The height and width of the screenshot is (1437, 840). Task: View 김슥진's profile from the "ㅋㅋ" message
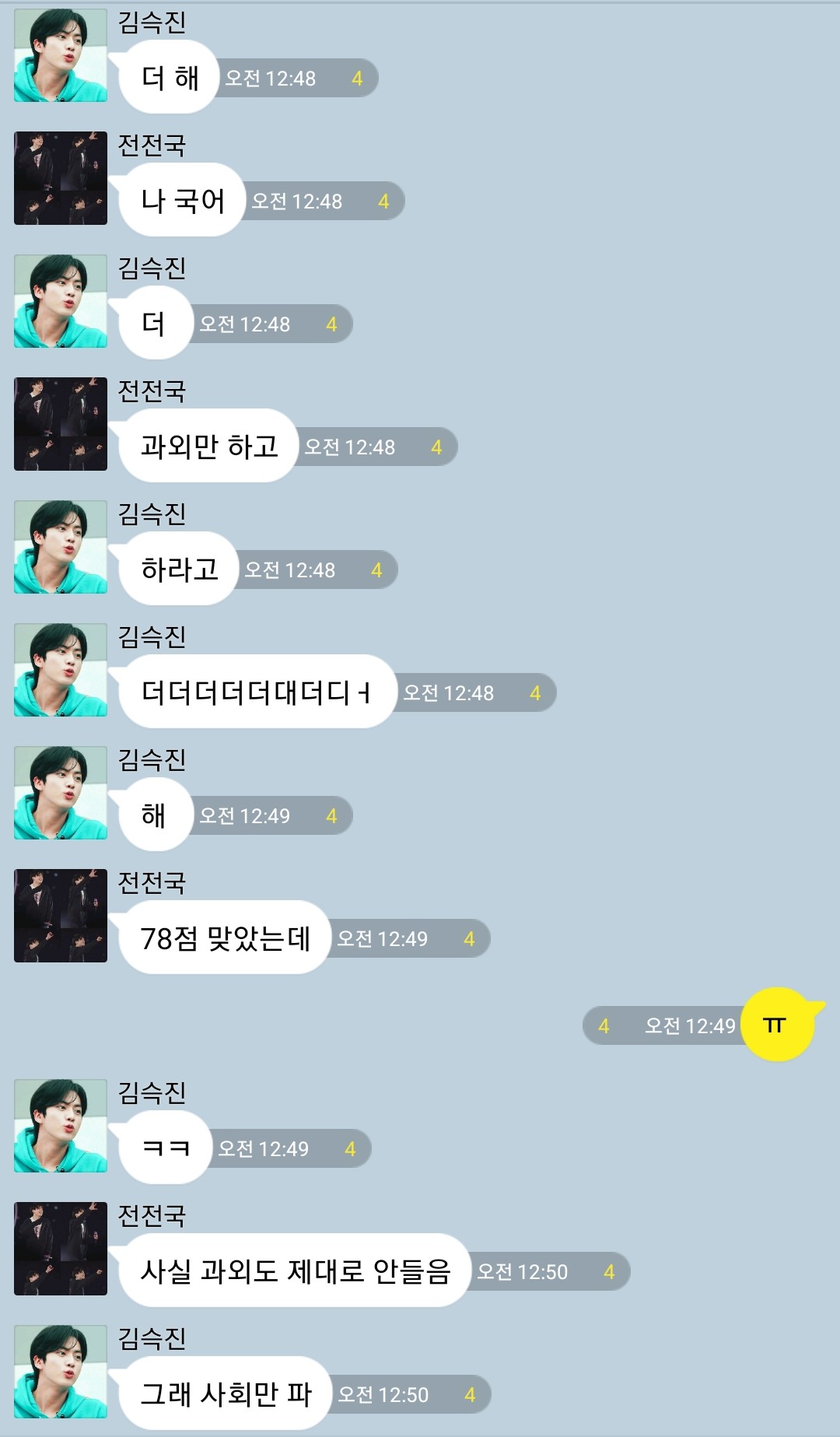click(x=61, y=1126)
